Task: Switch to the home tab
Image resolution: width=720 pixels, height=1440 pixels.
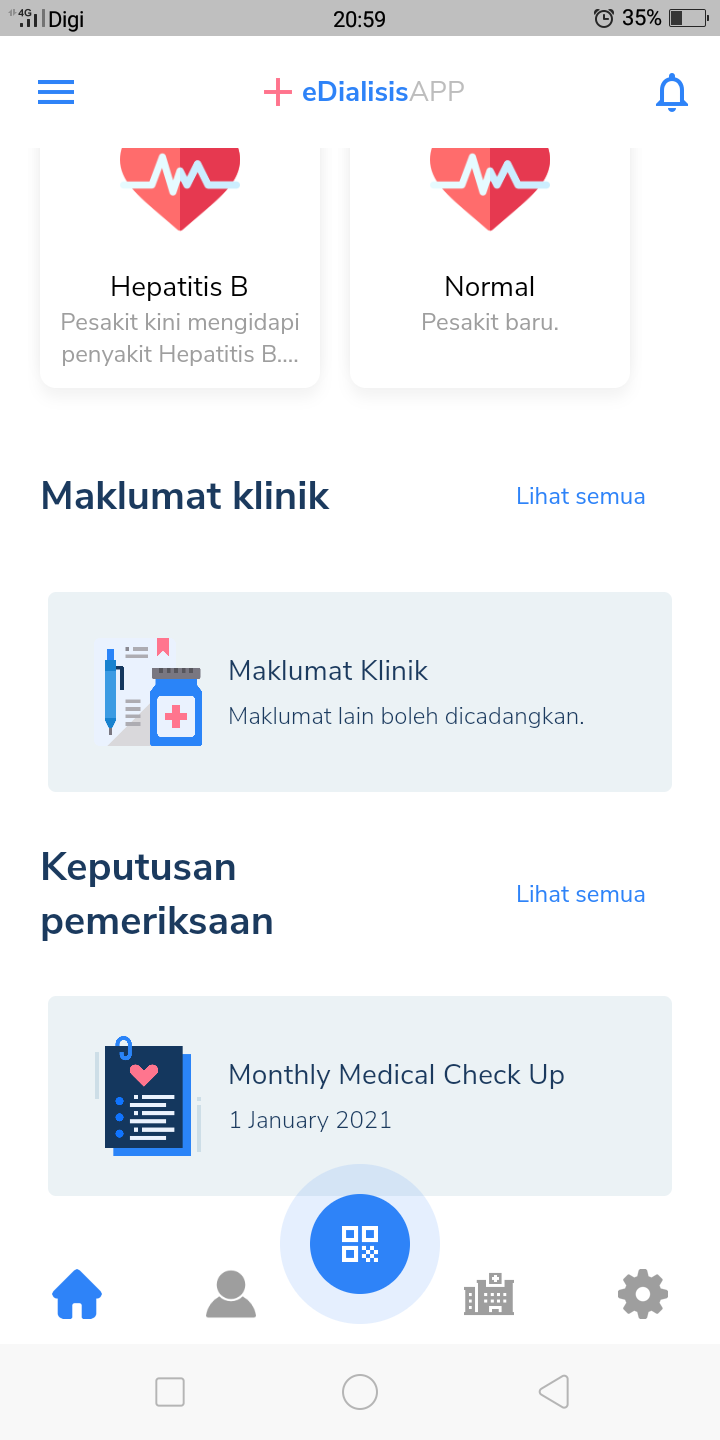Action: point(77,1294)
